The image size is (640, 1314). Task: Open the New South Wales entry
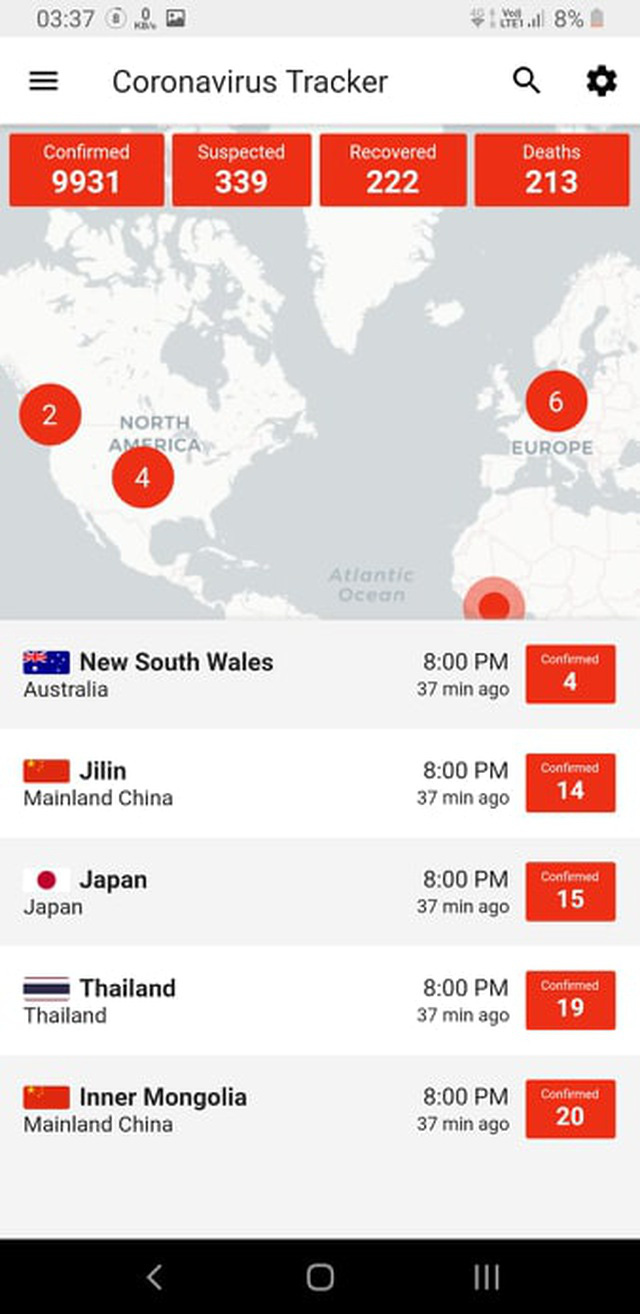coord(270,674)
